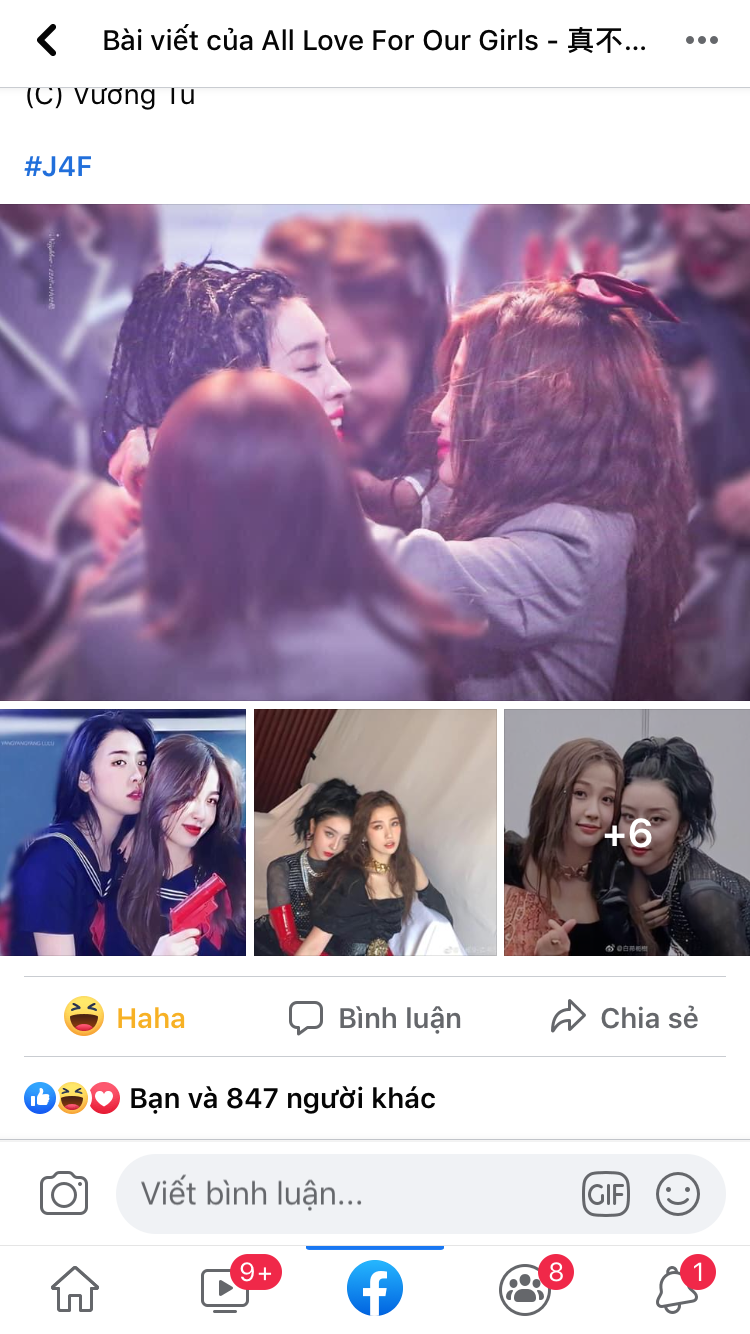Switch to the Groups tab
750x1334 pixels.
click(x=525, y=1289)
